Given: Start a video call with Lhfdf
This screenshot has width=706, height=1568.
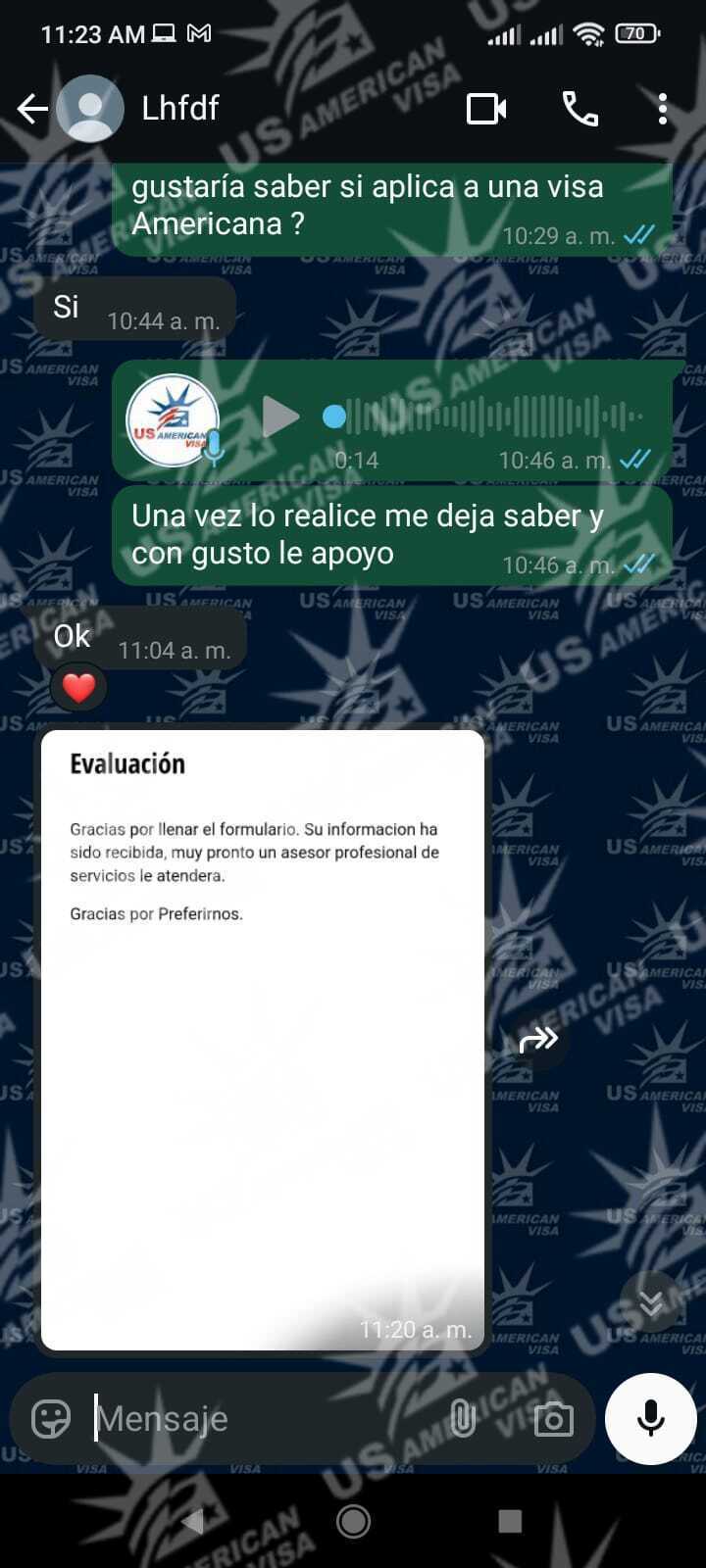Looking at the screenshot, I should (x=486, y=109).
